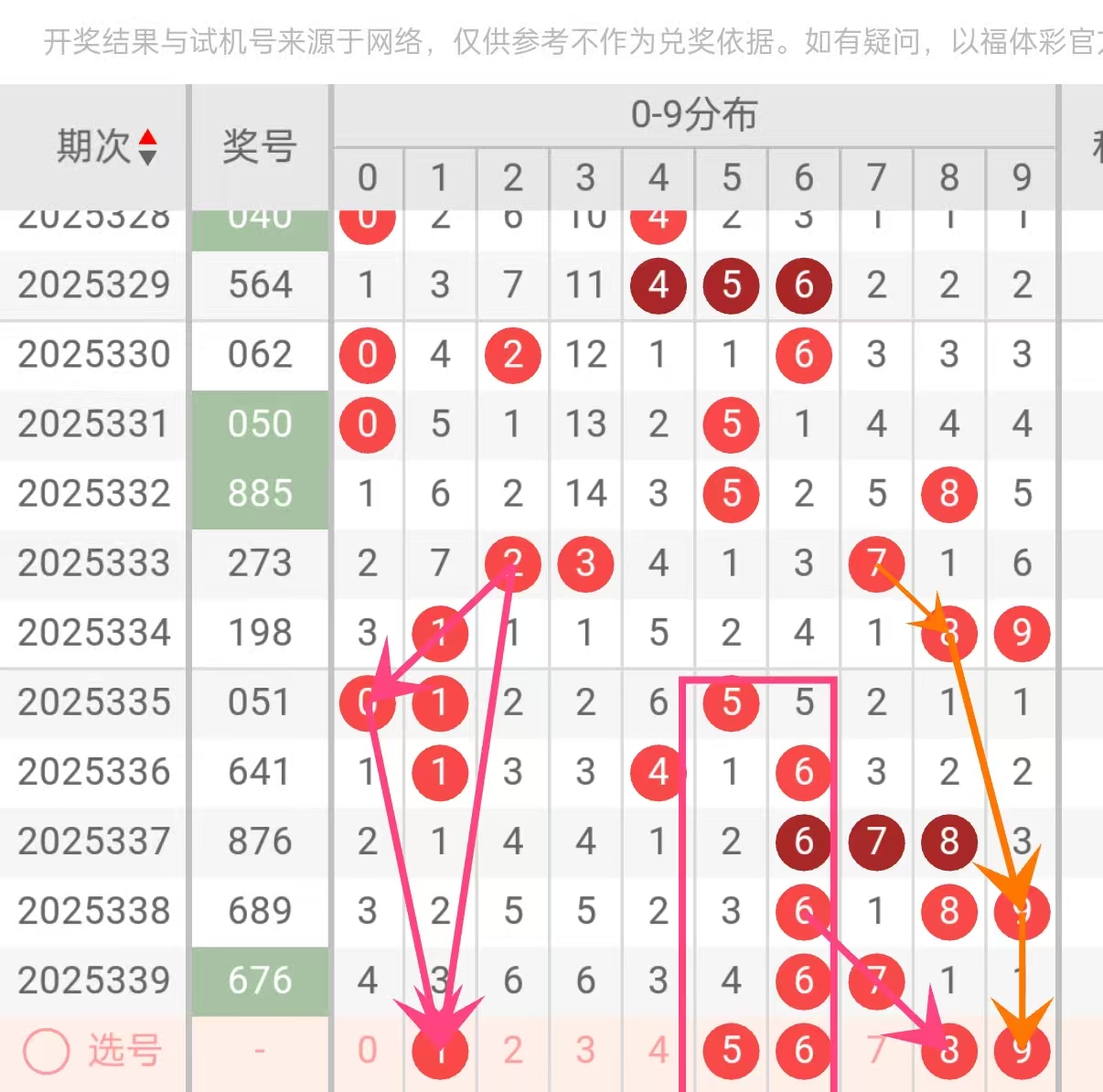Deselect number 9 in the 选号 row
1103x1092 pixels.
click(1022, 1051)
